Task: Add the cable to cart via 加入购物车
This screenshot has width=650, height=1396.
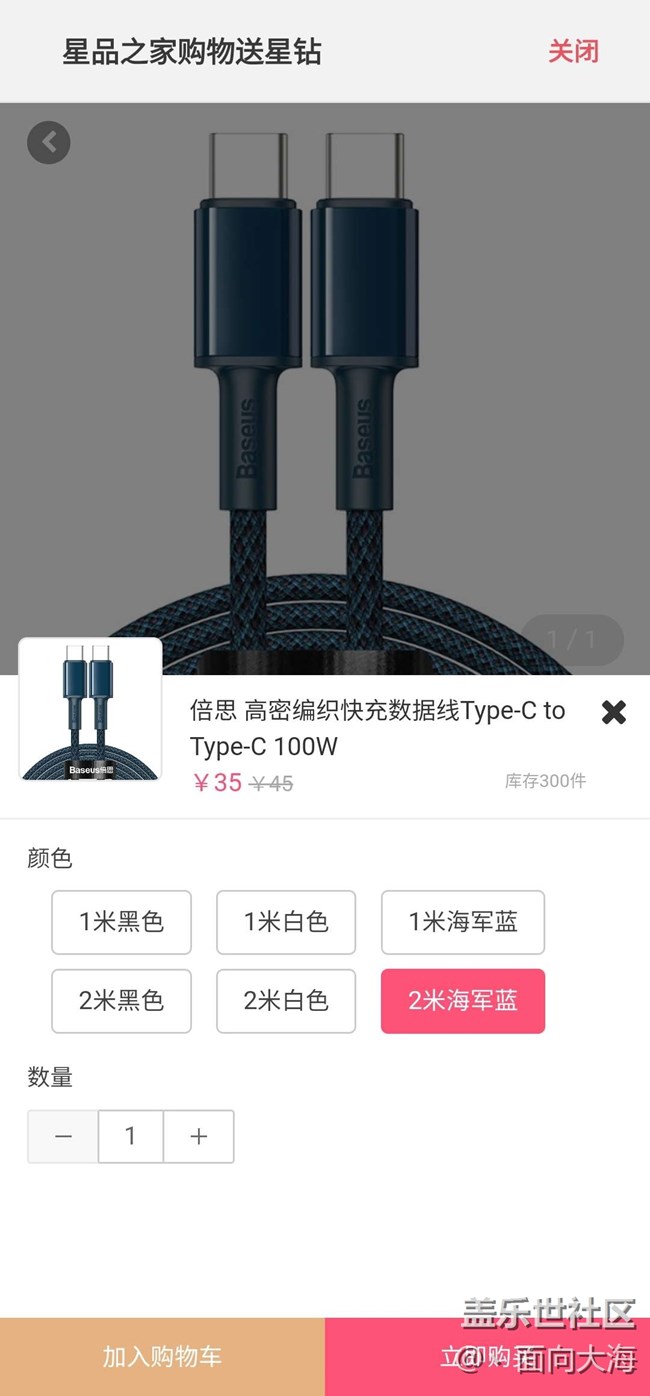Action: (162, 1357)
